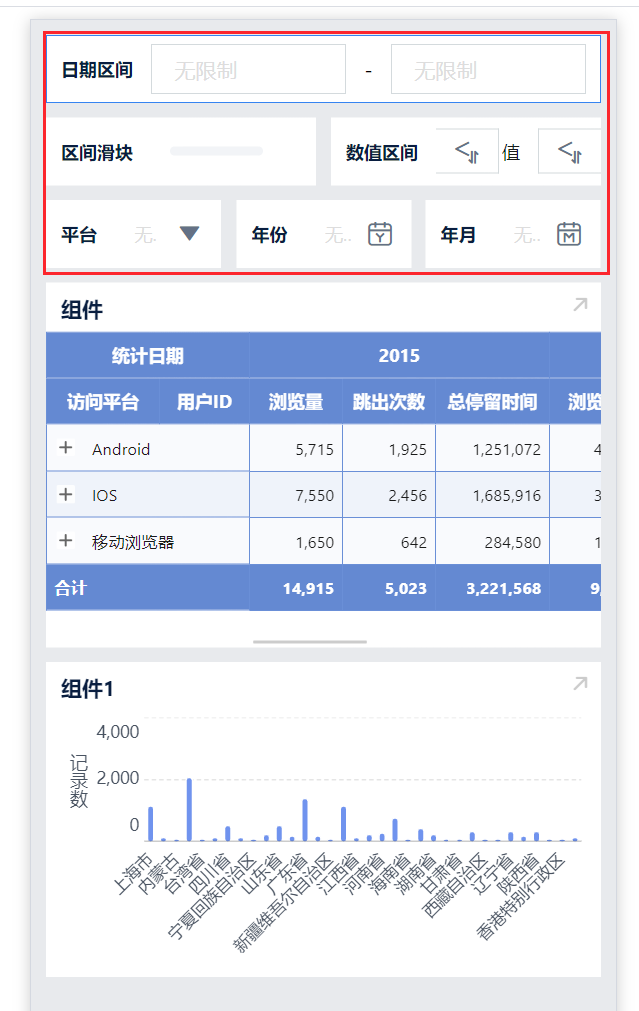Expand the Android row
Viewport: 639px width, 1011px height.
click(x=66, y=448)
